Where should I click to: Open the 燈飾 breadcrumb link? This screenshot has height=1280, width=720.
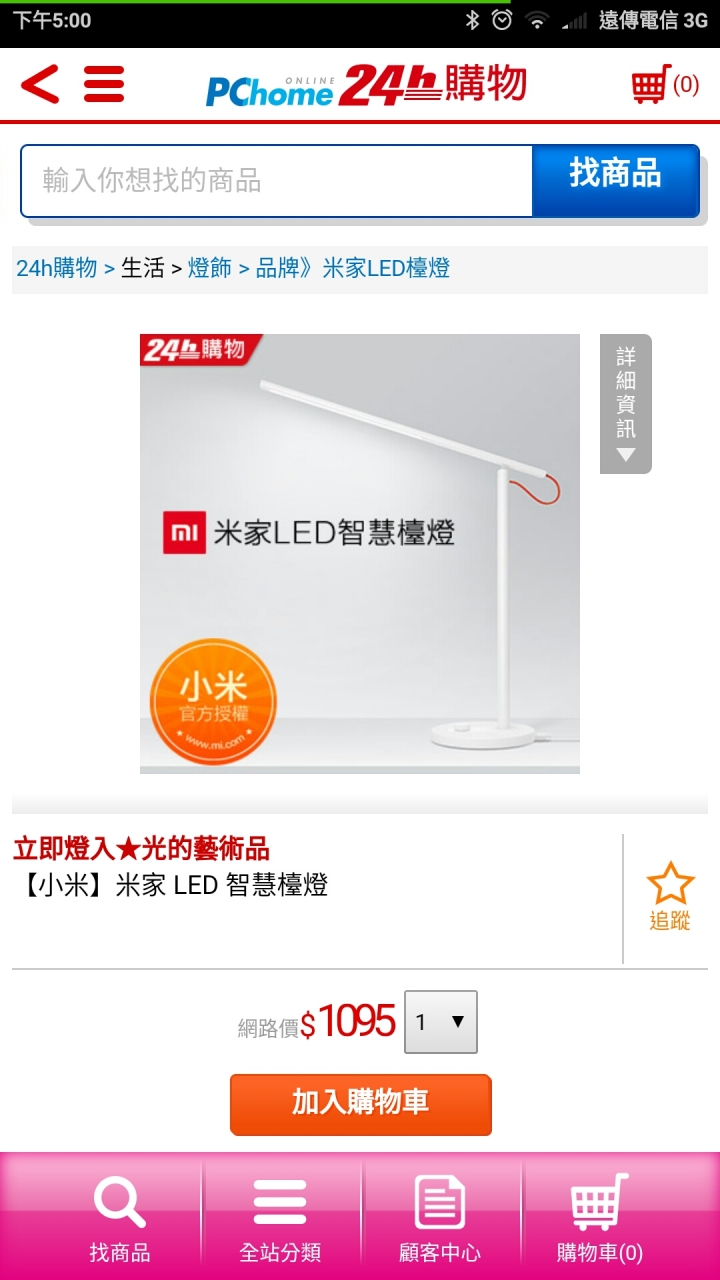tap(210, 268)
